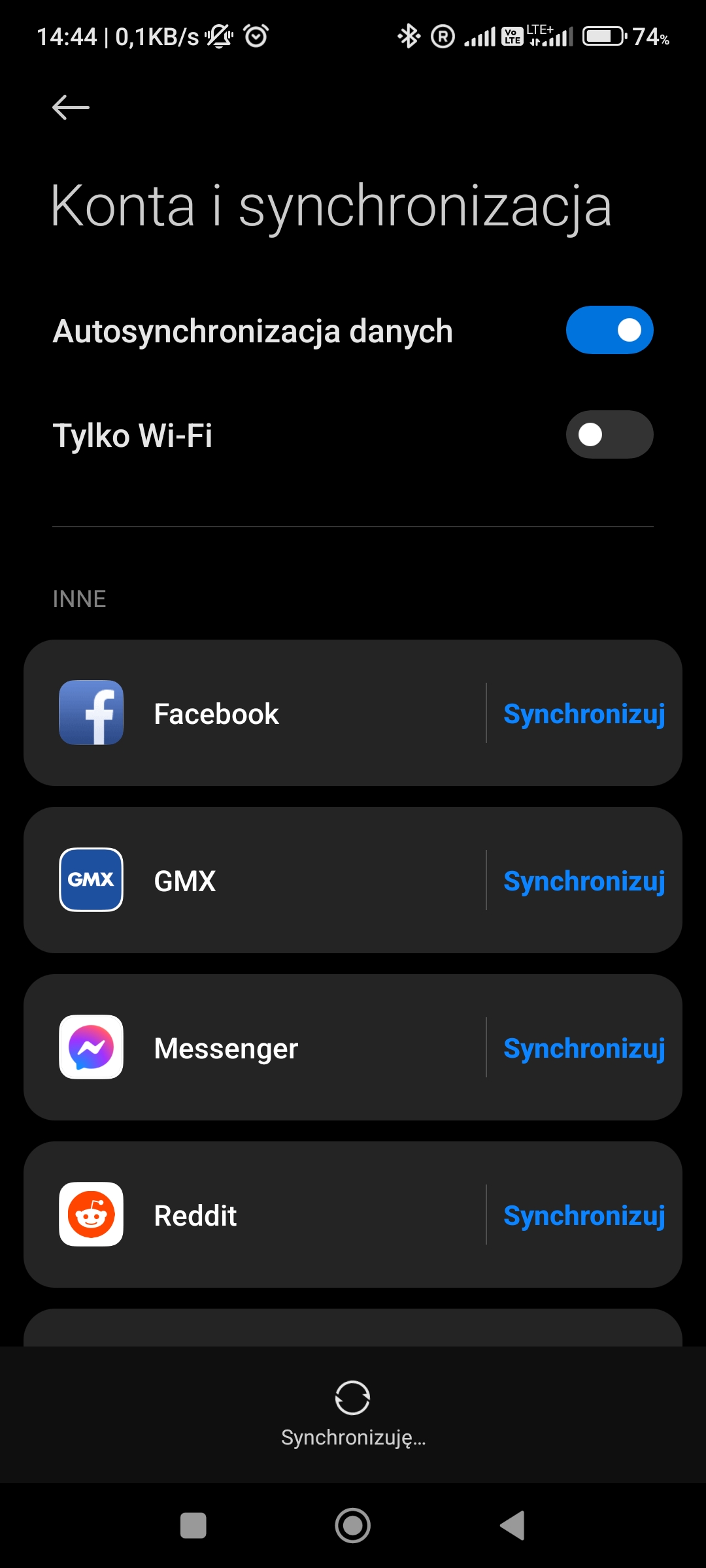Viewport: 706px width, 1568px height.
Task: Enable the Tylko Wi-Fi switch
Action: (609, 434)
